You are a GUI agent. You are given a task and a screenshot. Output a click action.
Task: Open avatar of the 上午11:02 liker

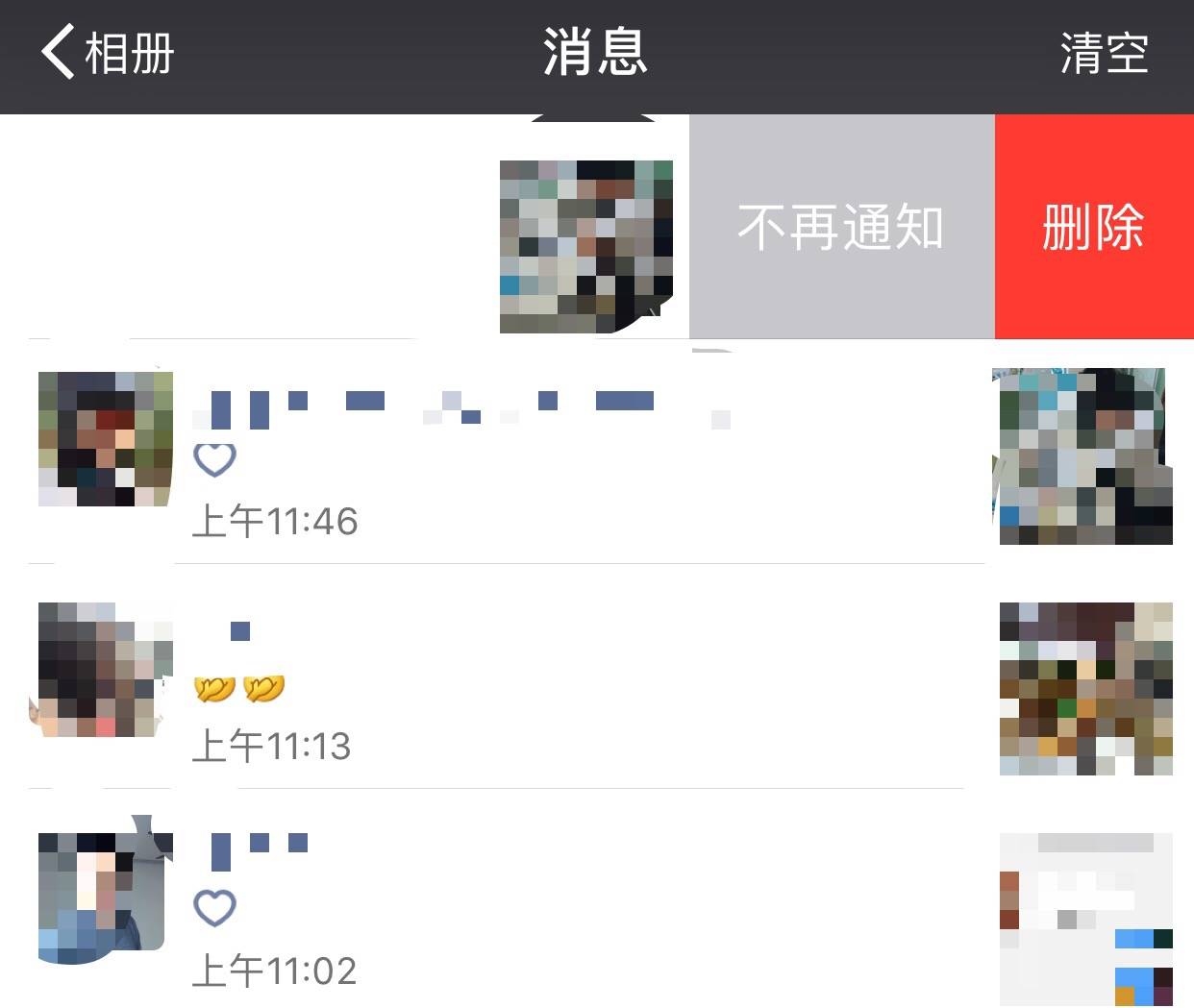[x=105, y=897]
